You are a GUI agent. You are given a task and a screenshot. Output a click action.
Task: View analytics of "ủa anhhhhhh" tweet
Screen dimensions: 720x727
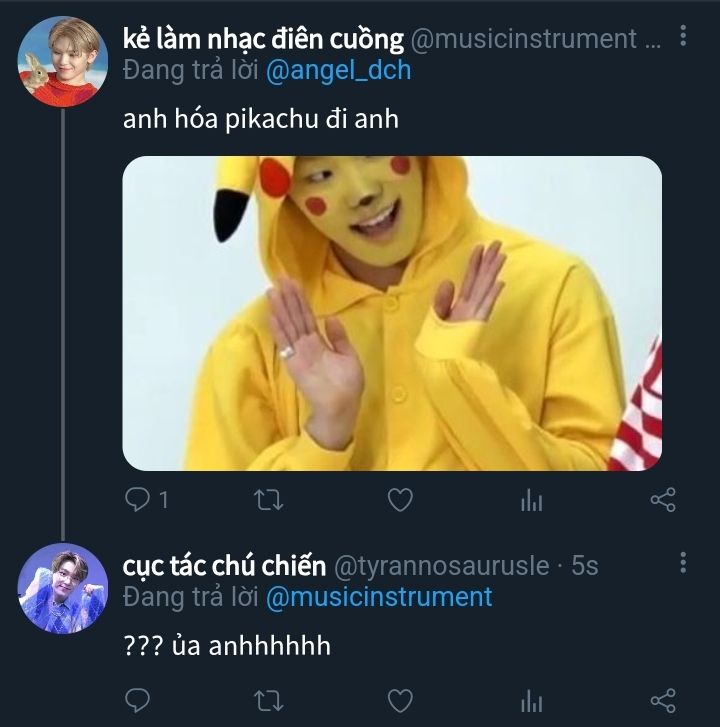pyautogui.click(x=531, y=699)
